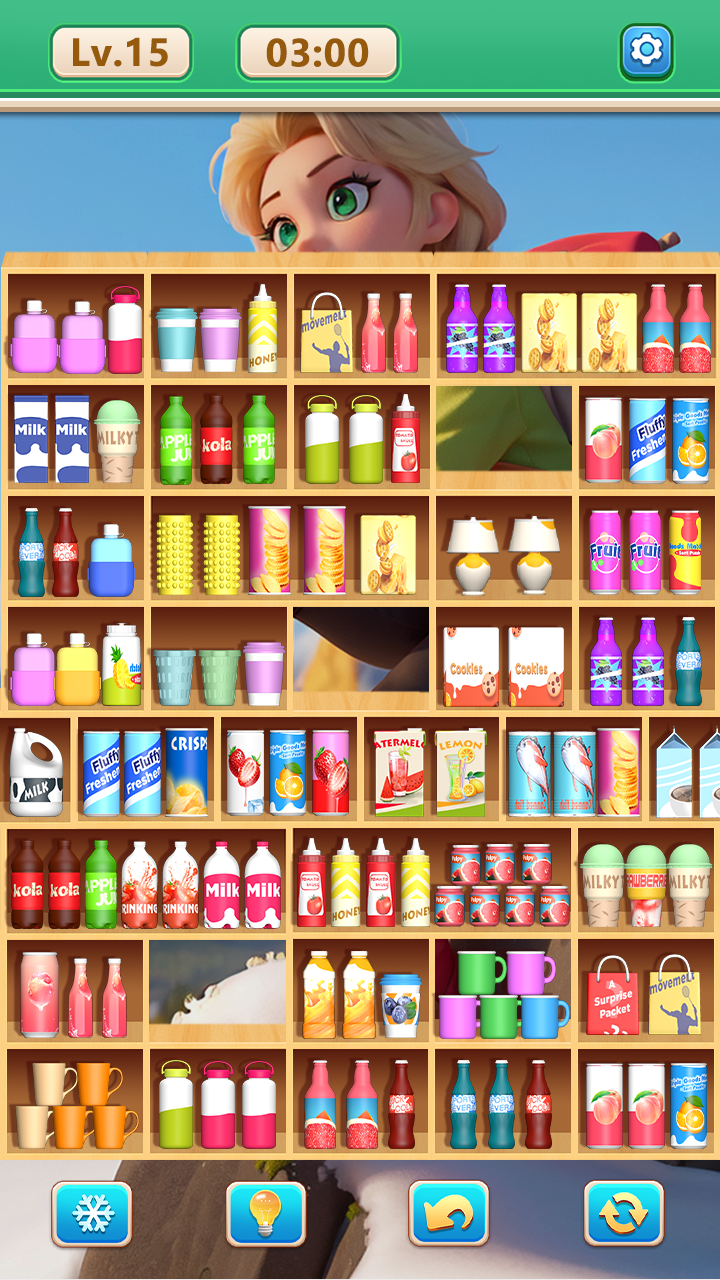Use the snowflake freeze booster
Viewport: 720px width, 1280px height.
pos(92,1213)
